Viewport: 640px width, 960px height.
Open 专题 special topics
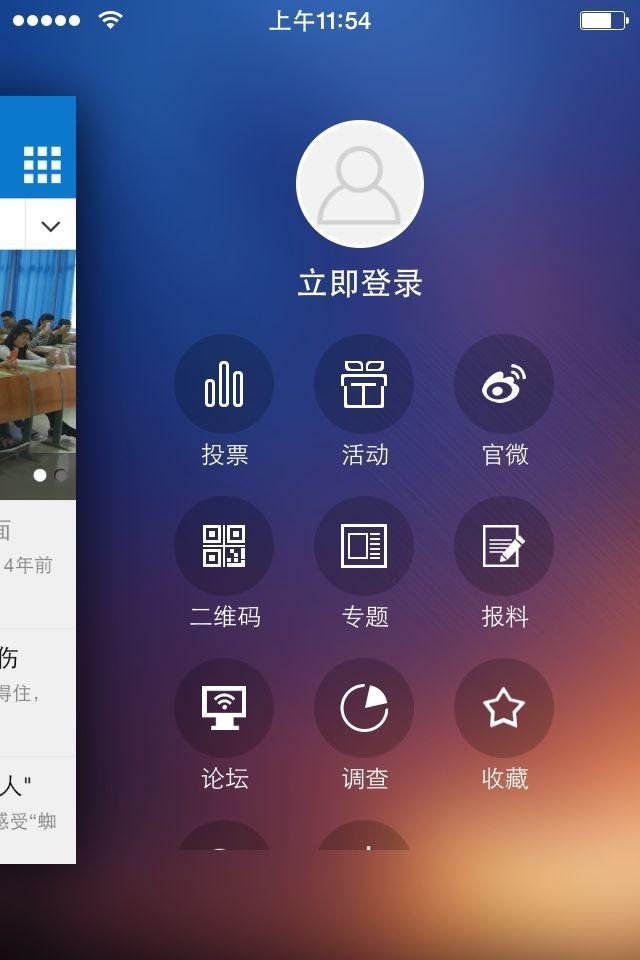(x=364, y=546)
